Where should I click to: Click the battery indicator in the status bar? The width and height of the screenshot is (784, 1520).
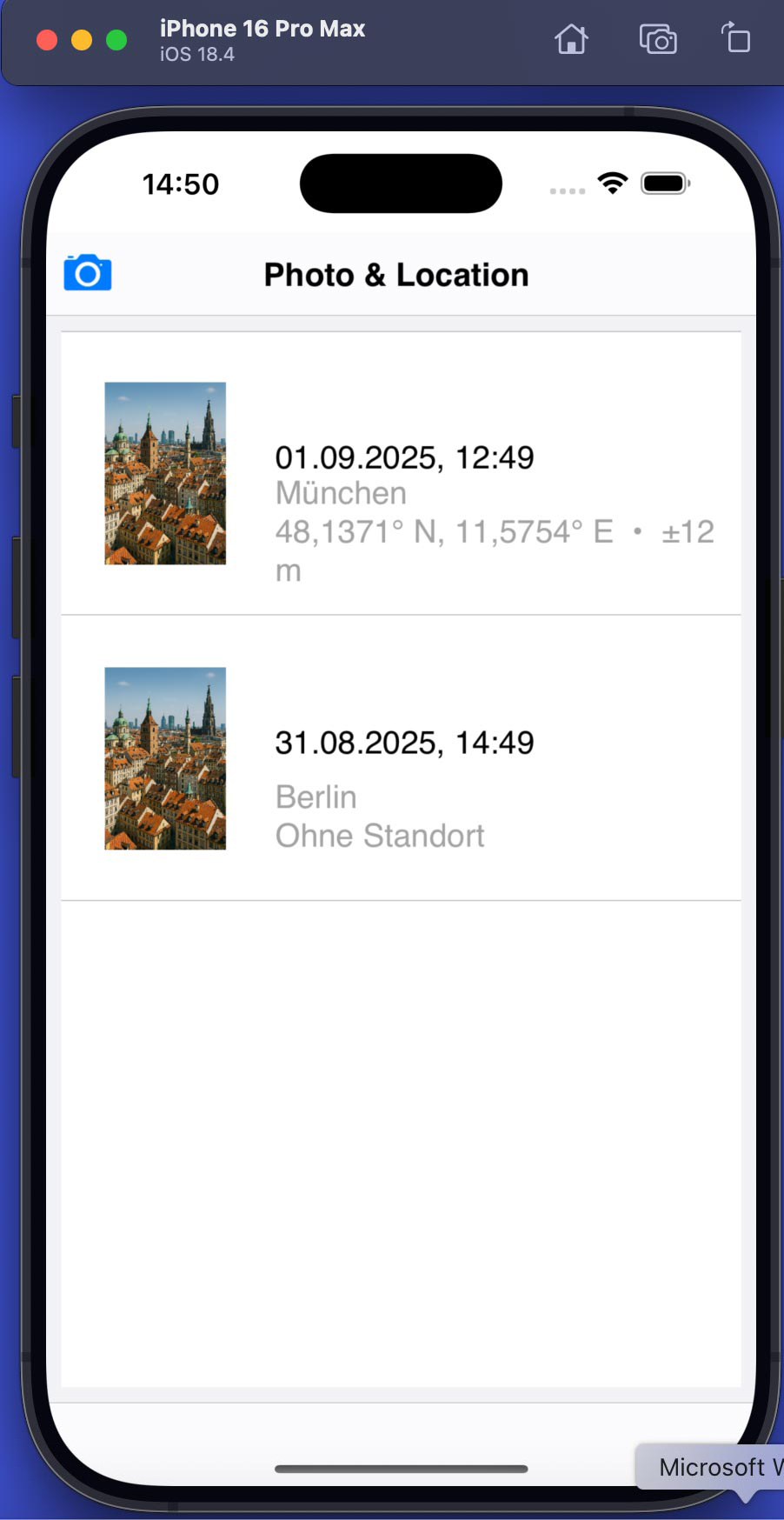coord(663,183)
